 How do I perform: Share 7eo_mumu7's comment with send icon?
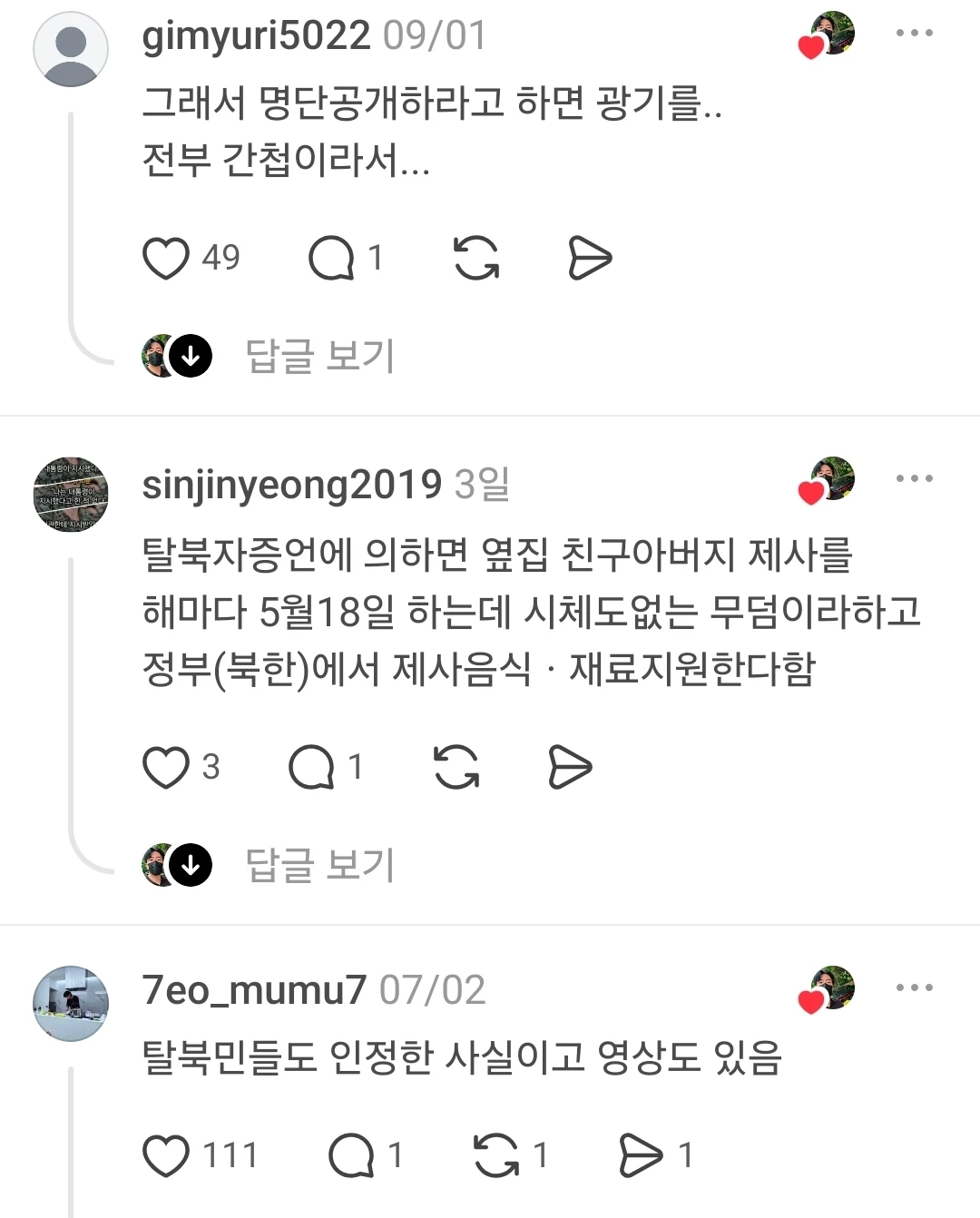point(641,1156)
